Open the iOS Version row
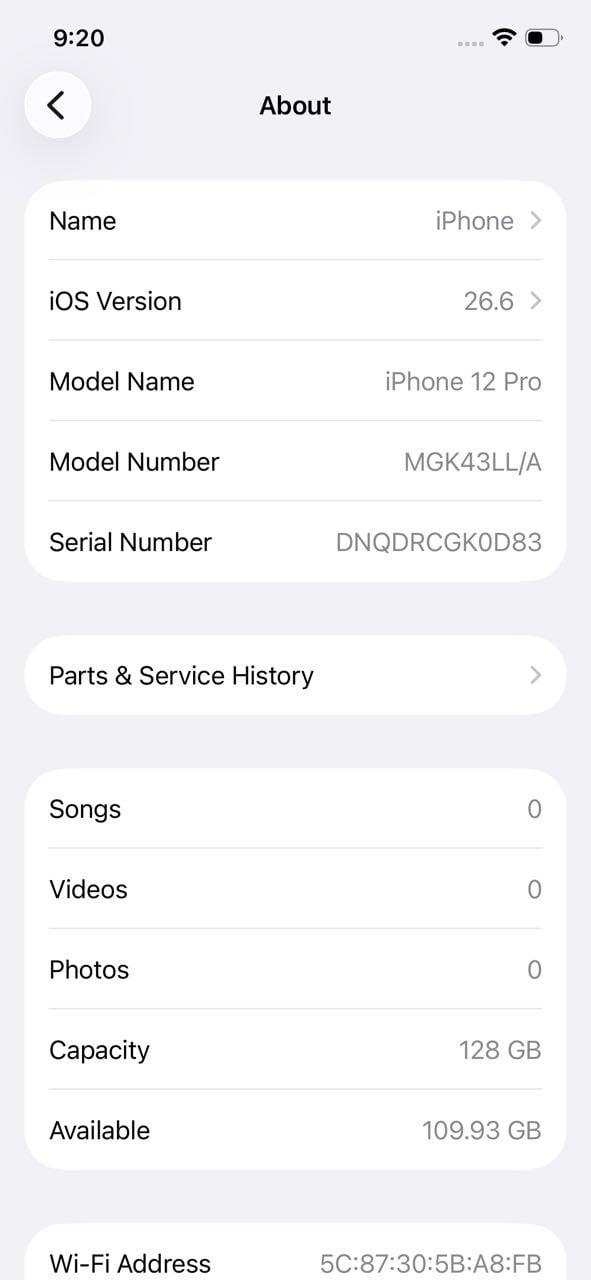Viewport: 591px width, 1280px height. (295, 301)
